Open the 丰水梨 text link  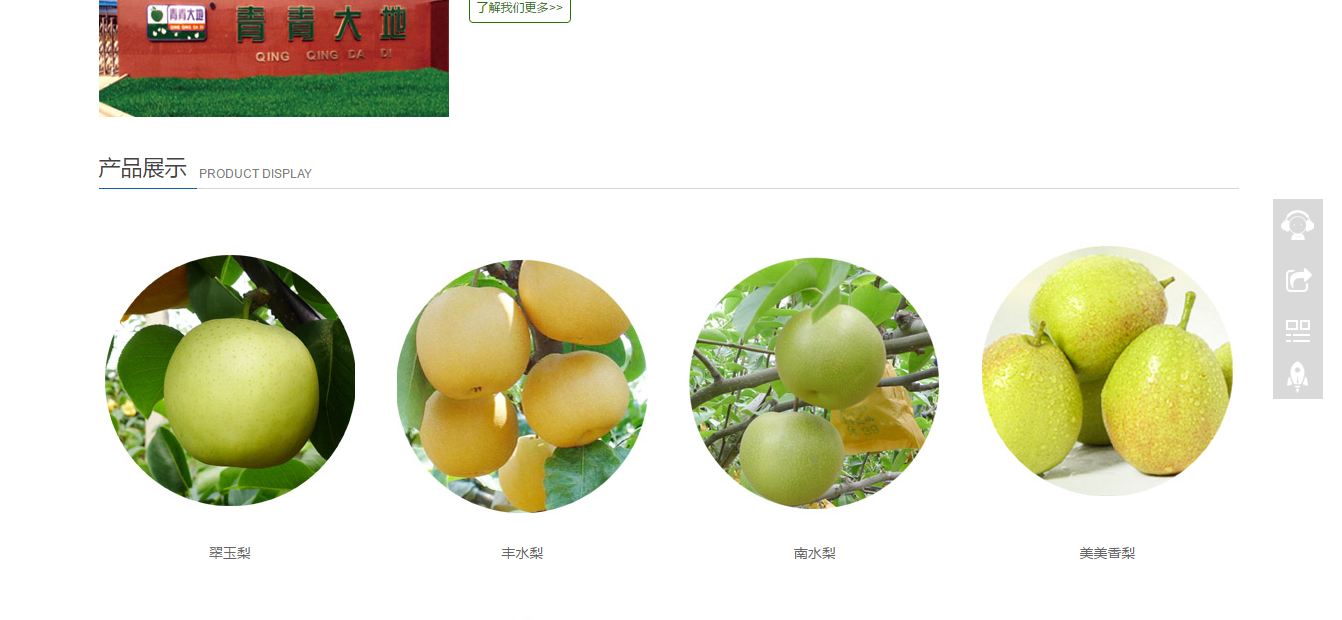click(522, 553)
